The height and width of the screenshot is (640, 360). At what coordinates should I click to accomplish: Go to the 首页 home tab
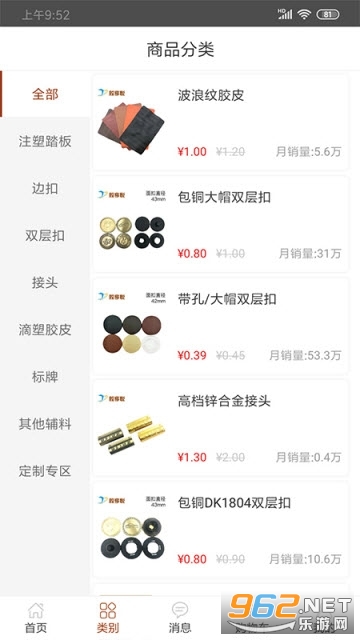tap(36, 618)
